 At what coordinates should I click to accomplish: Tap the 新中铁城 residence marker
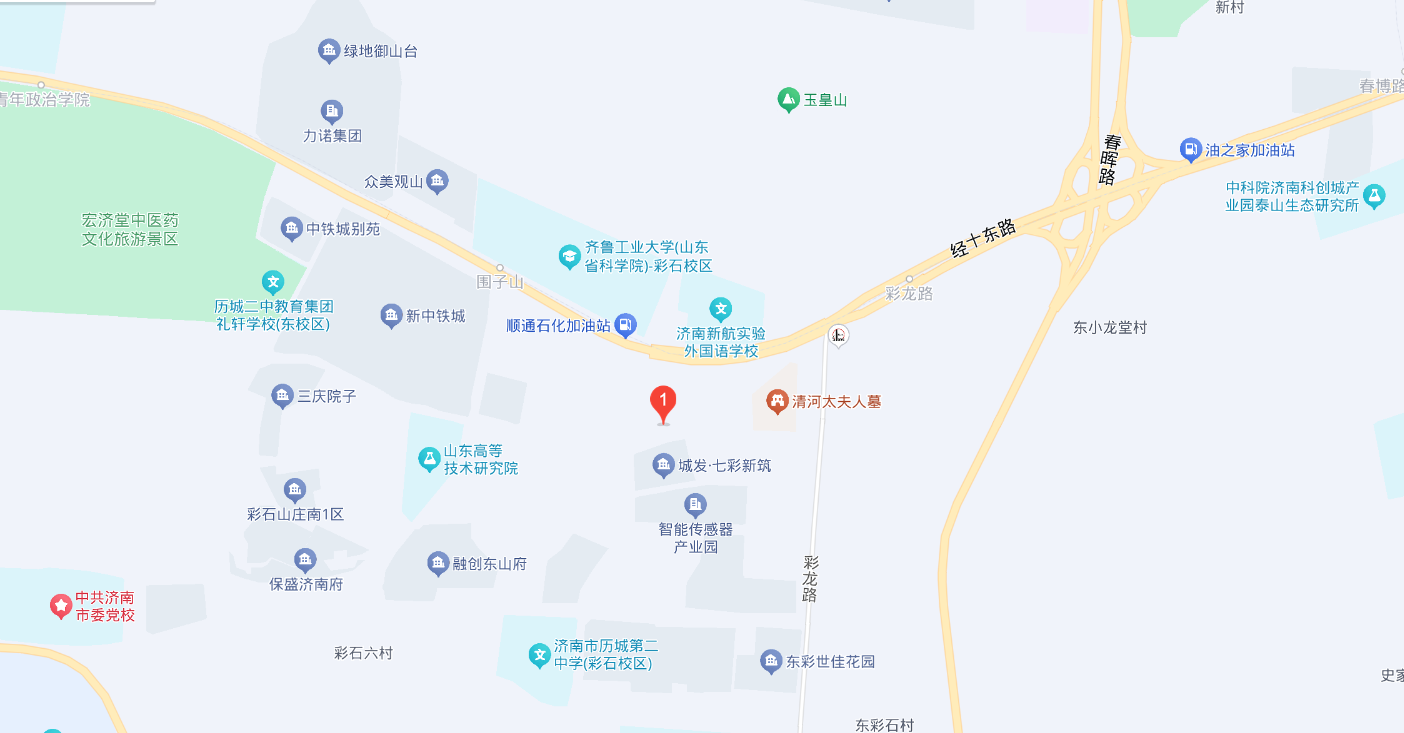[391, 316]
